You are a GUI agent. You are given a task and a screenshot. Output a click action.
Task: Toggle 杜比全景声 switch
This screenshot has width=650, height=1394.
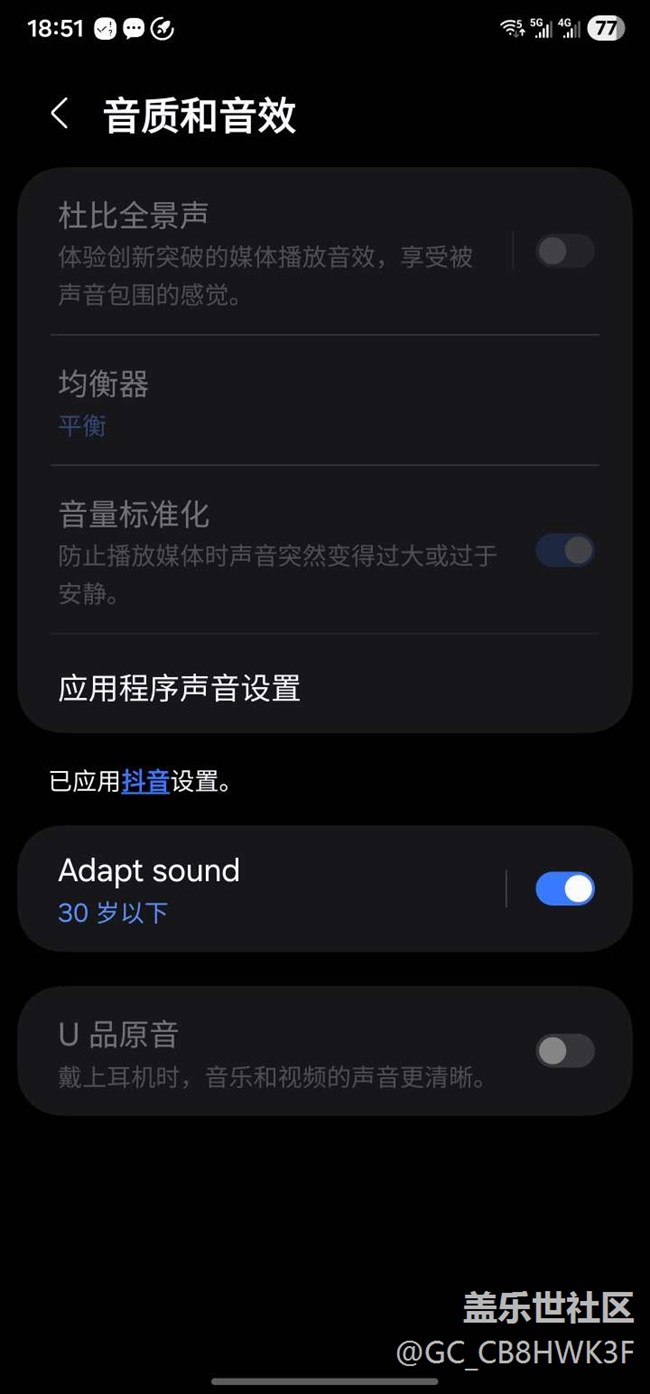pos(565,251)
